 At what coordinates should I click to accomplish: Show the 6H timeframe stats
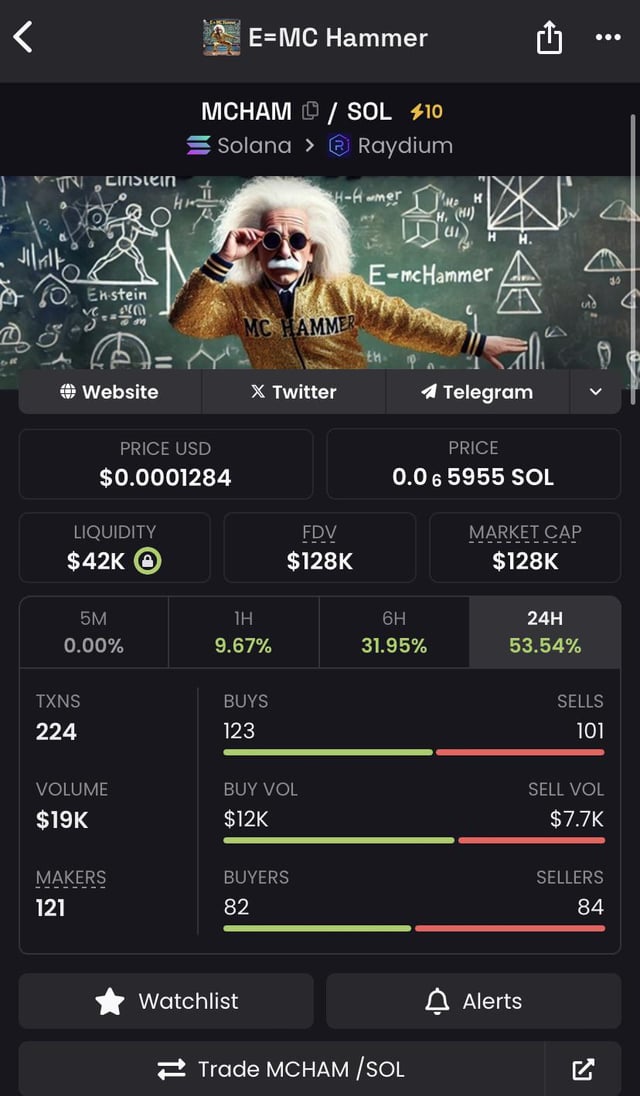click(394, 632)
